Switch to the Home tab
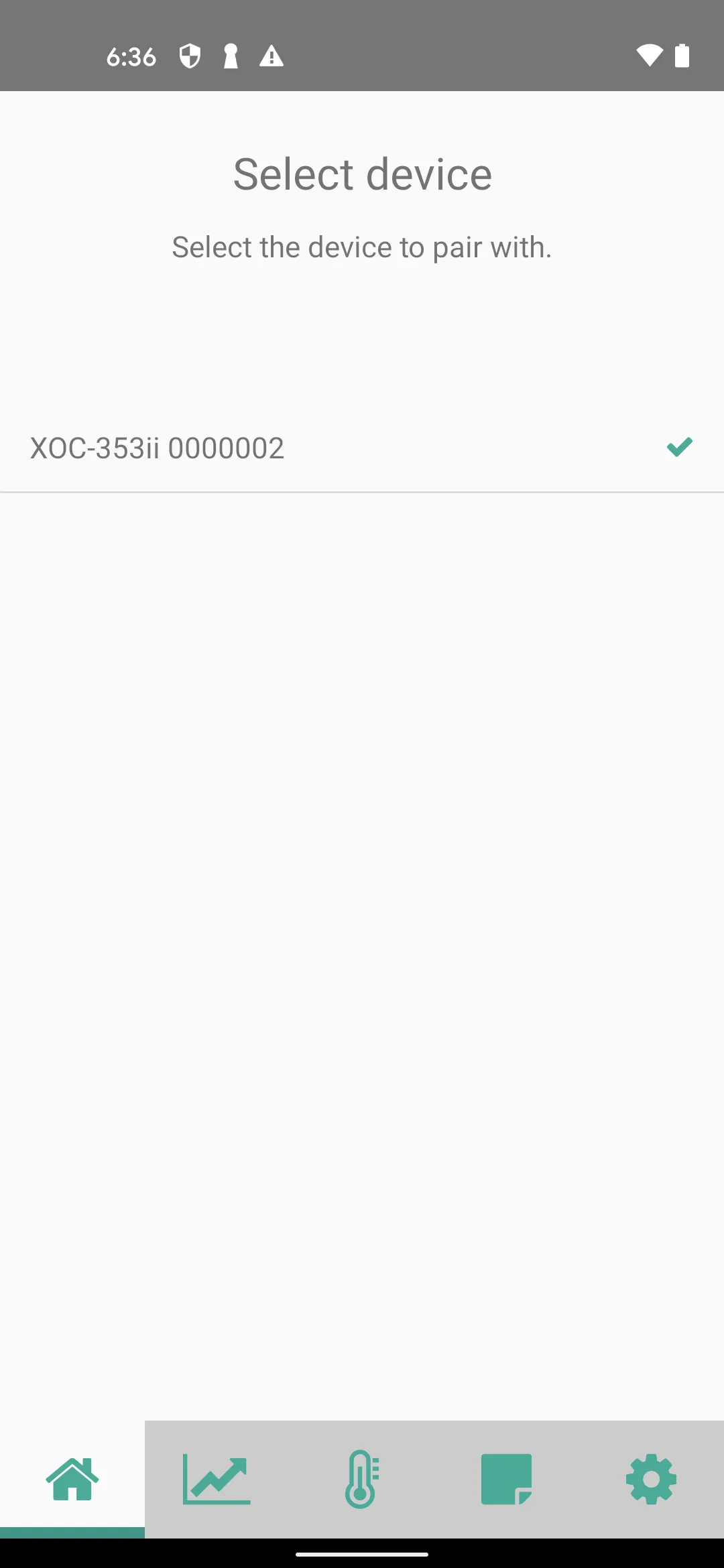Viewport: 724px width, 1568px height. tap(72, 1479)
